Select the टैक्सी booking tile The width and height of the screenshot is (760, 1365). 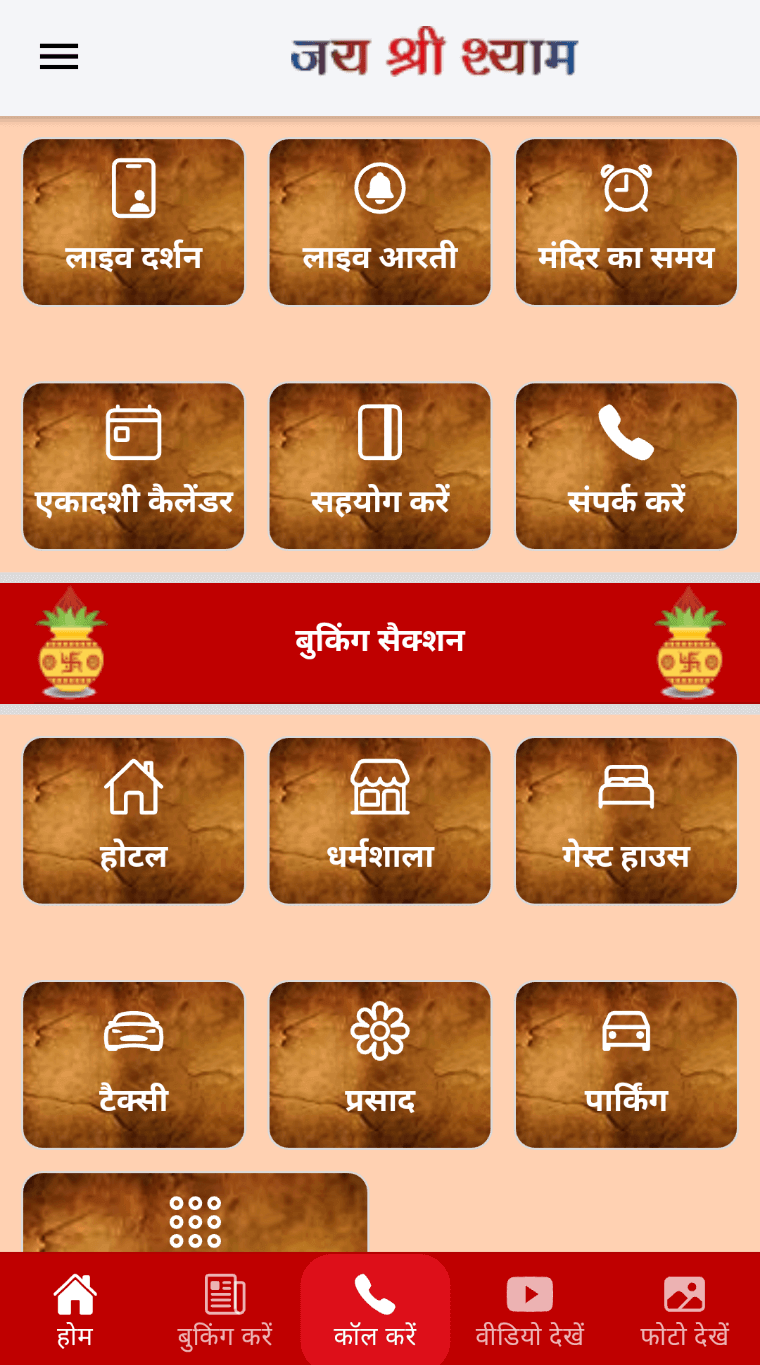click(x=134, y=1065)
